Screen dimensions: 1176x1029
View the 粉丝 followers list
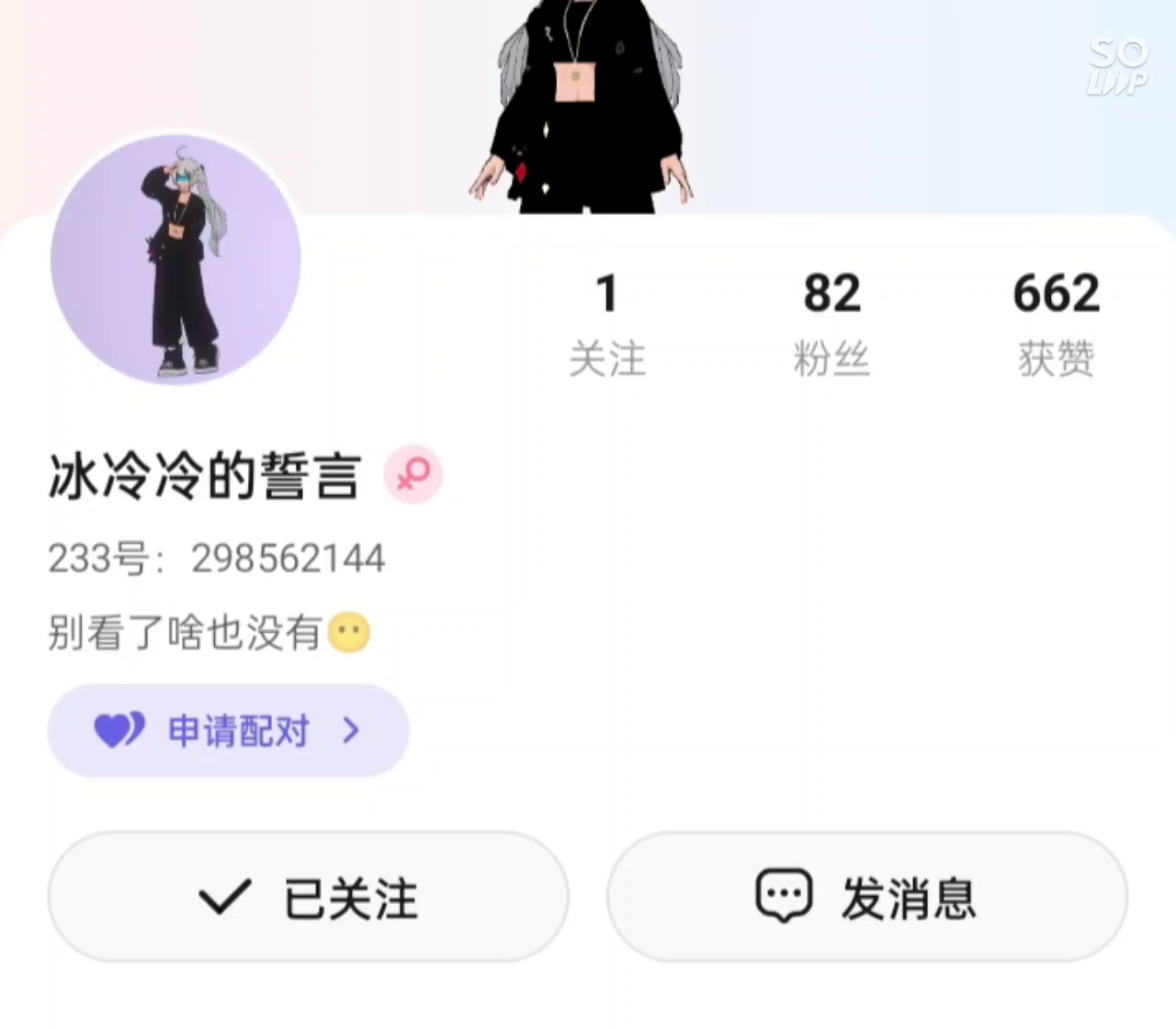click(x=831, y=323)
